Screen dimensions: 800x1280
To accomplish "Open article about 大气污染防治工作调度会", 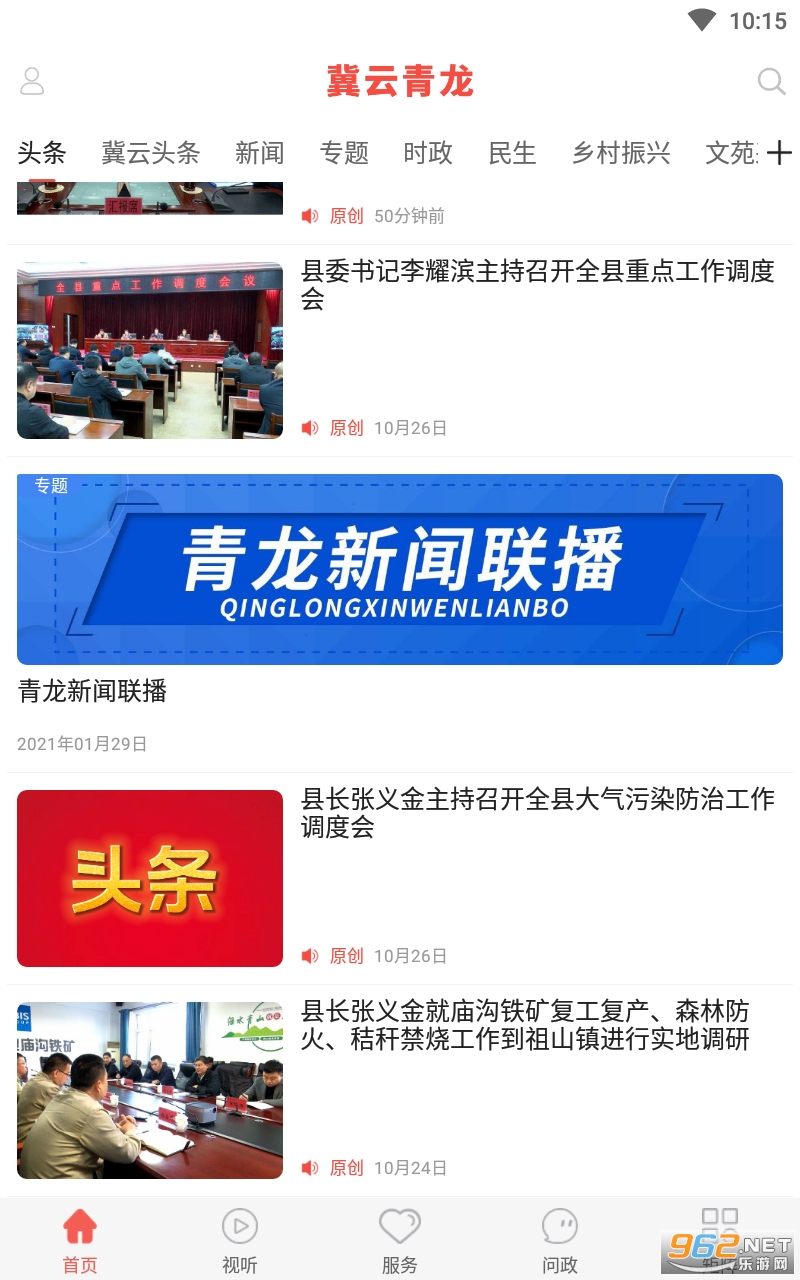I will point(538,812).
